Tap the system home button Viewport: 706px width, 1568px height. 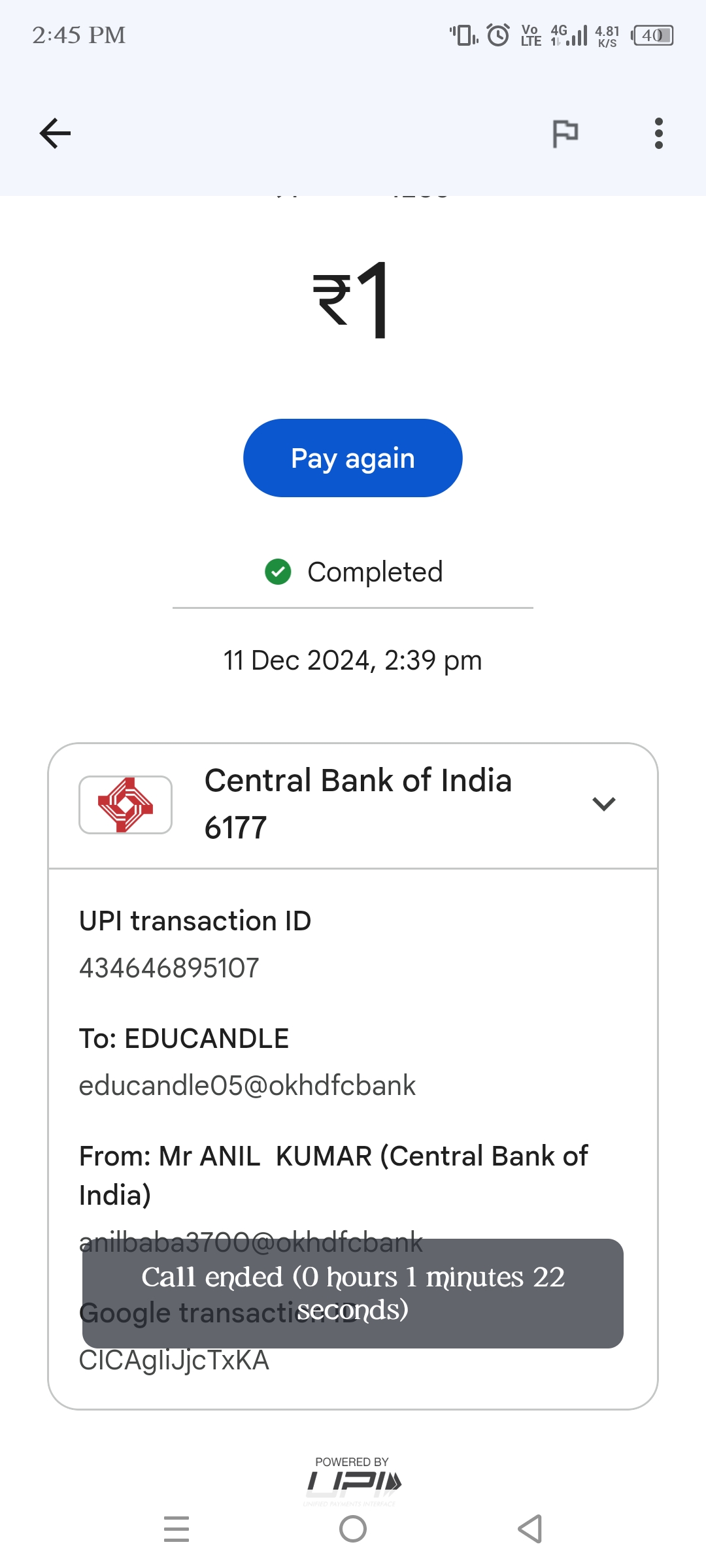pos(353,1529)
